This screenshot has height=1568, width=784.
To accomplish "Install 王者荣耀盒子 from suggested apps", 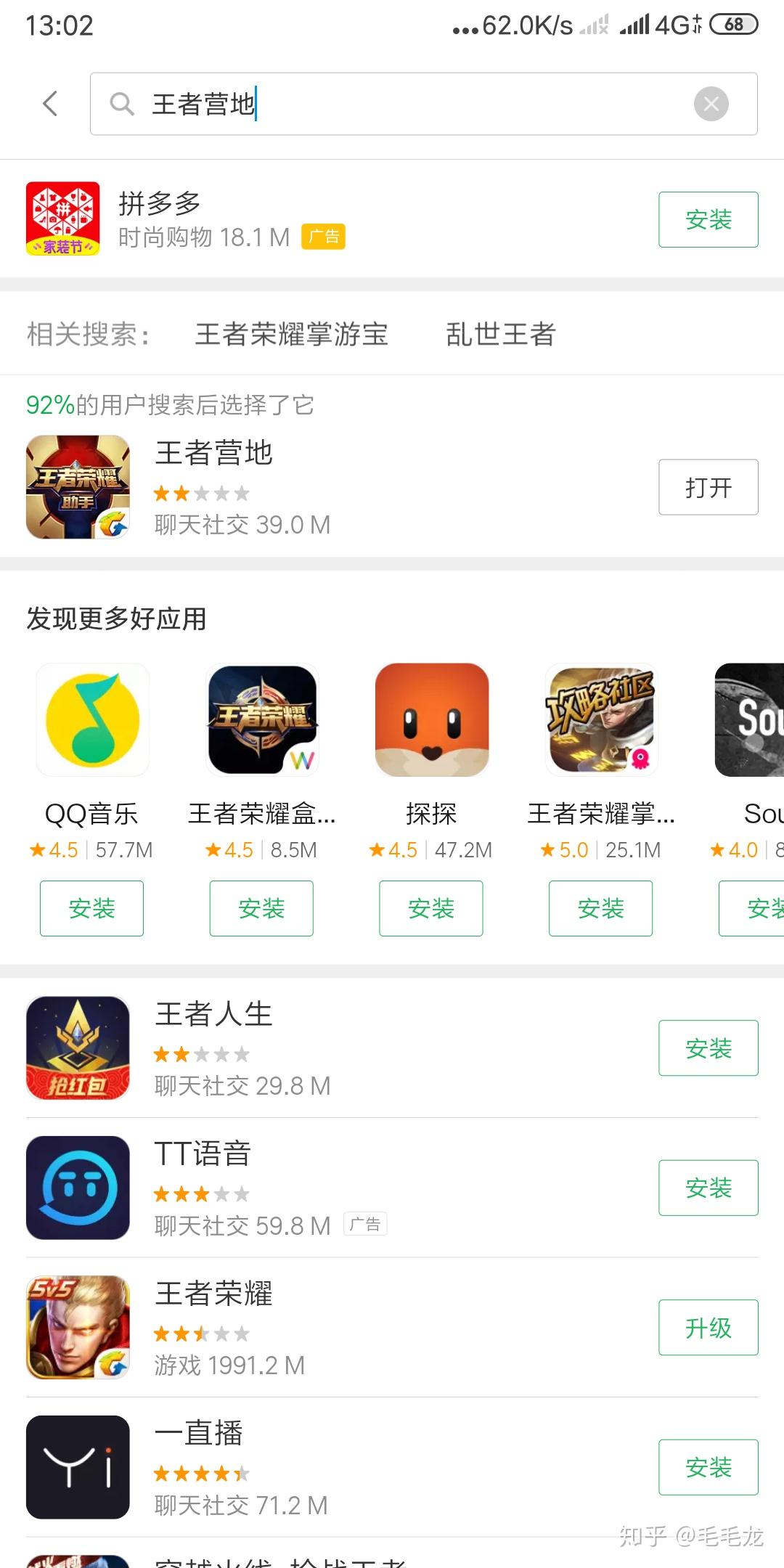I will [261, 908].
